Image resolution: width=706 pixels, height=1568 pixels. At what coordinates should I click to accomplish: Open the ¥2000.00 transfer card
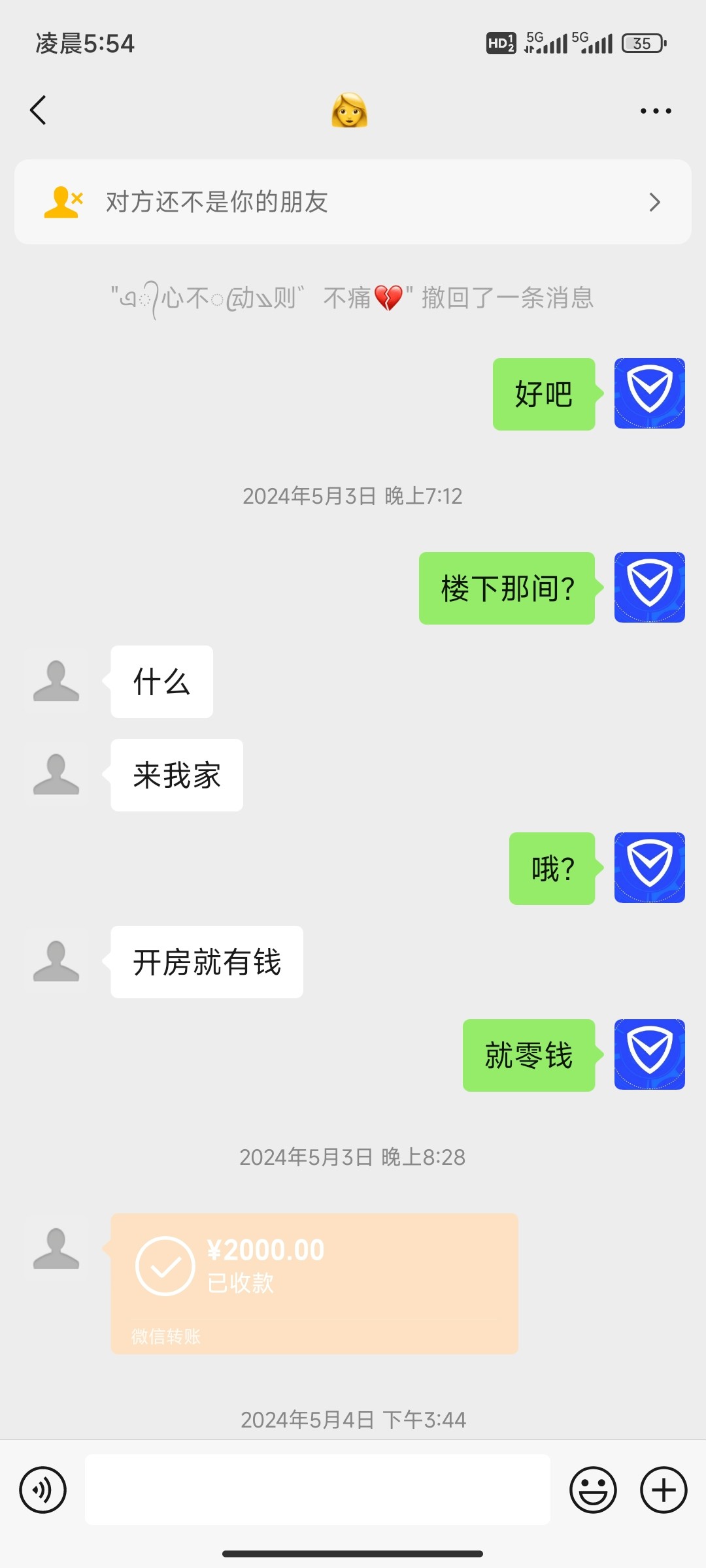314,1283
